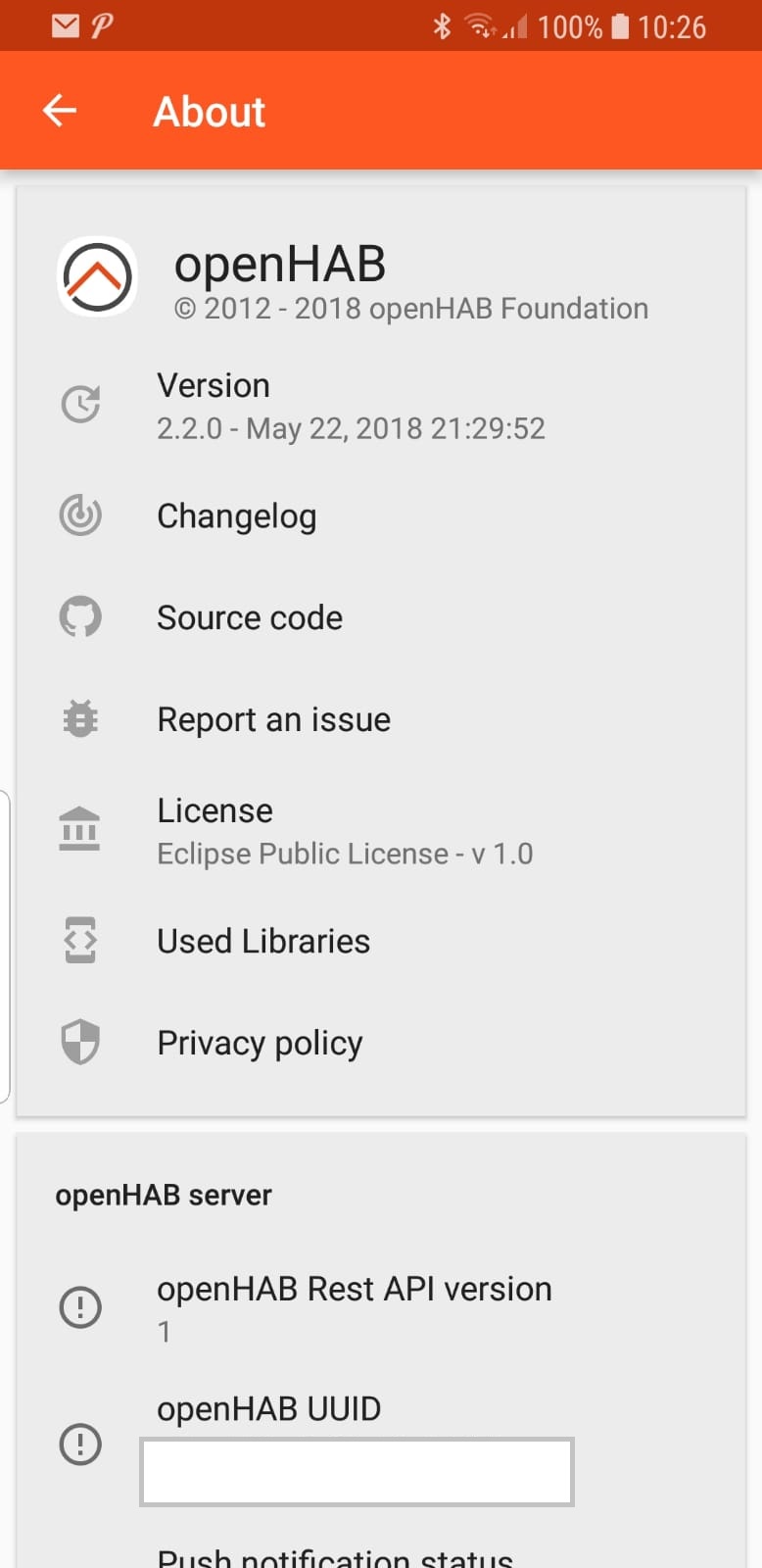This screenshot has width=762, height=1568.
Task: Open the Privacy policy
Action: [381, 1043]
